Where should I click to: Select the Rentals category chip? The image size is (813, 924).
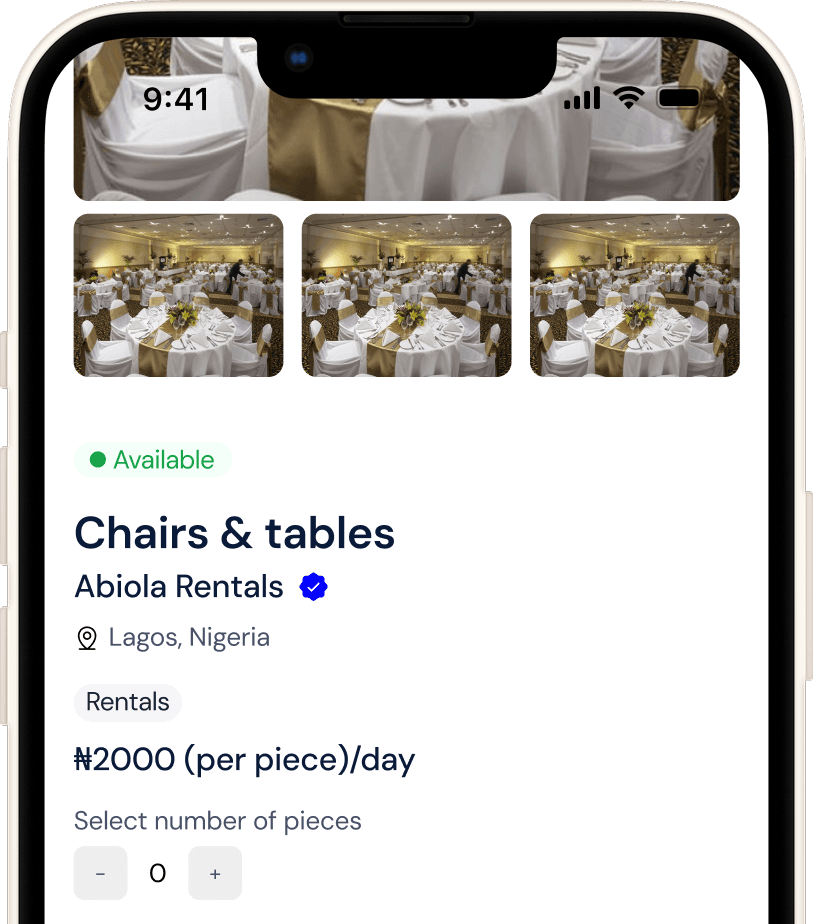(x=127, y=702)
